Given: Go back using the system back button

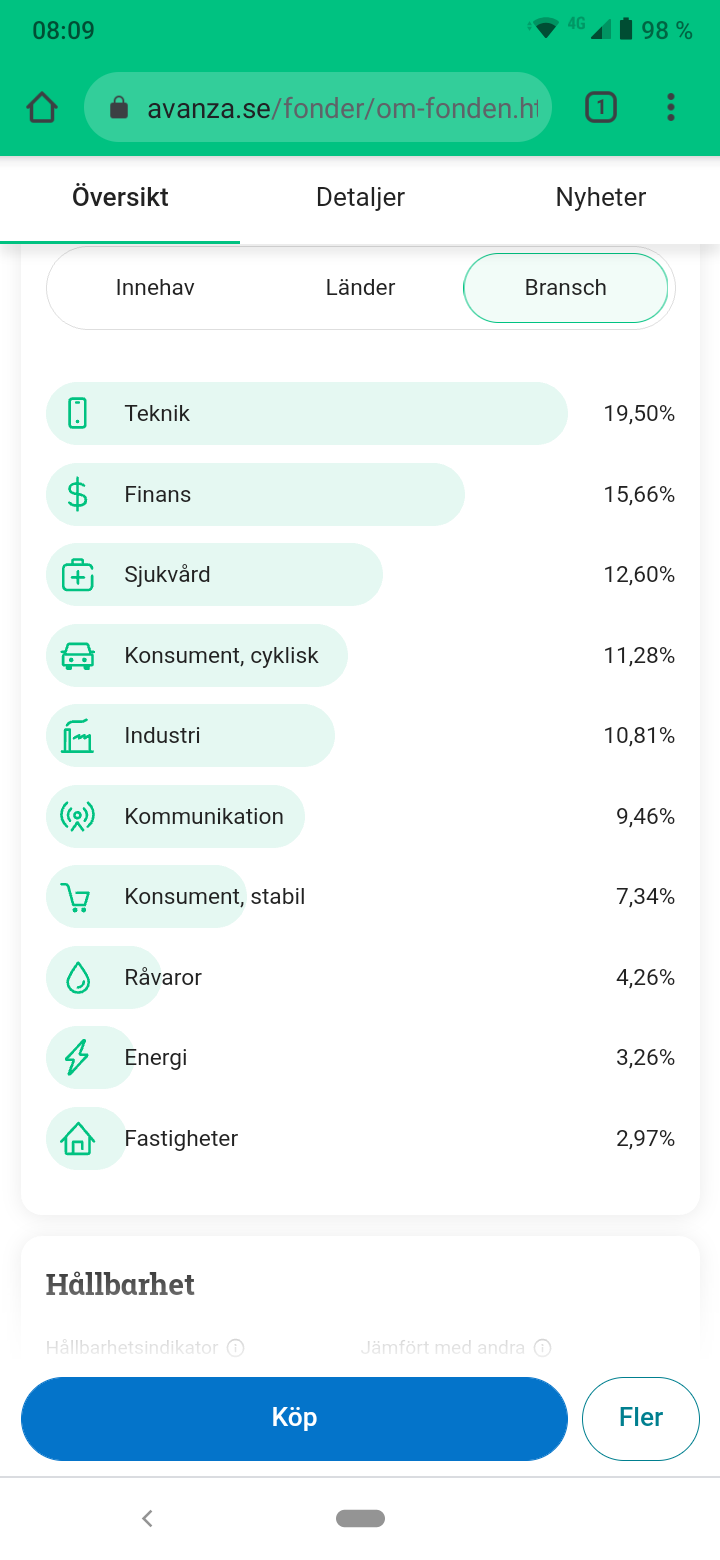Looking at the screenshot, I should [x=147, y=1519].
